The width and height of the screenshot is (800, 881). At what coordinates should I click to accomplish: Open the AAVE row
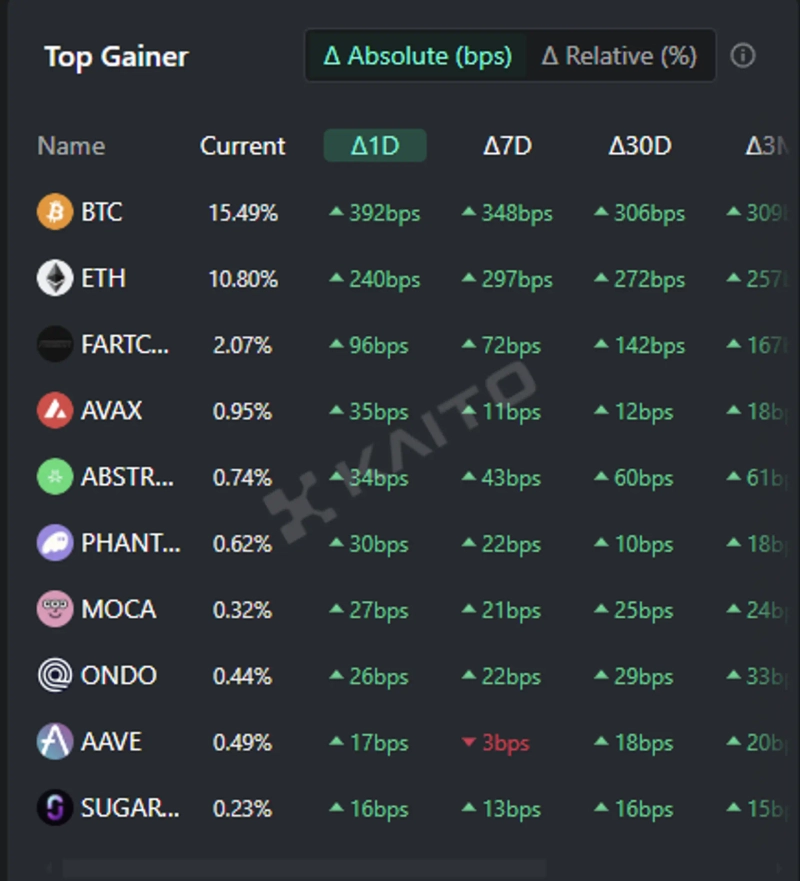pyautogui.click(x=111, y=742)
